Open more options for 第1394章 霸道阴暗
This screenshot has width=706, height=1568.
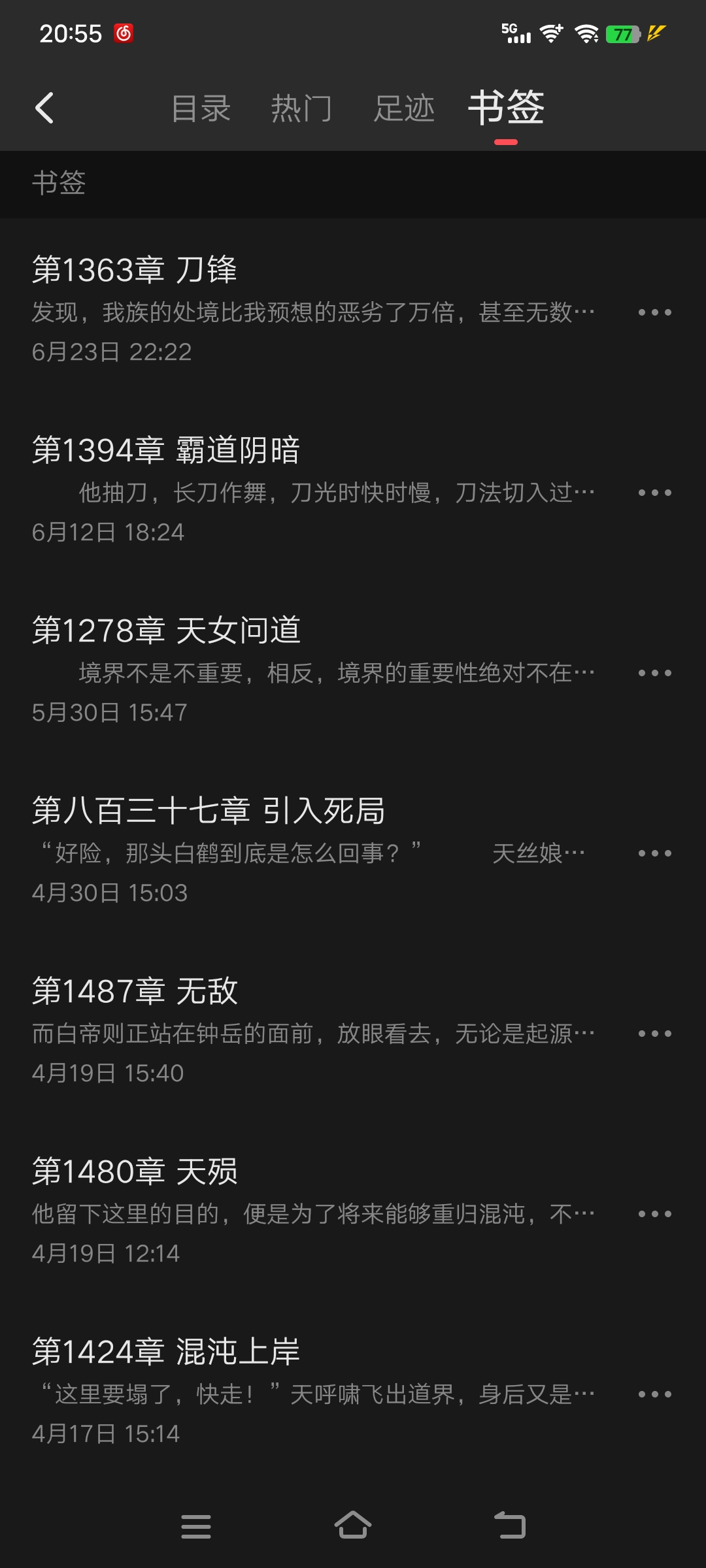click(x=655, y=493)
